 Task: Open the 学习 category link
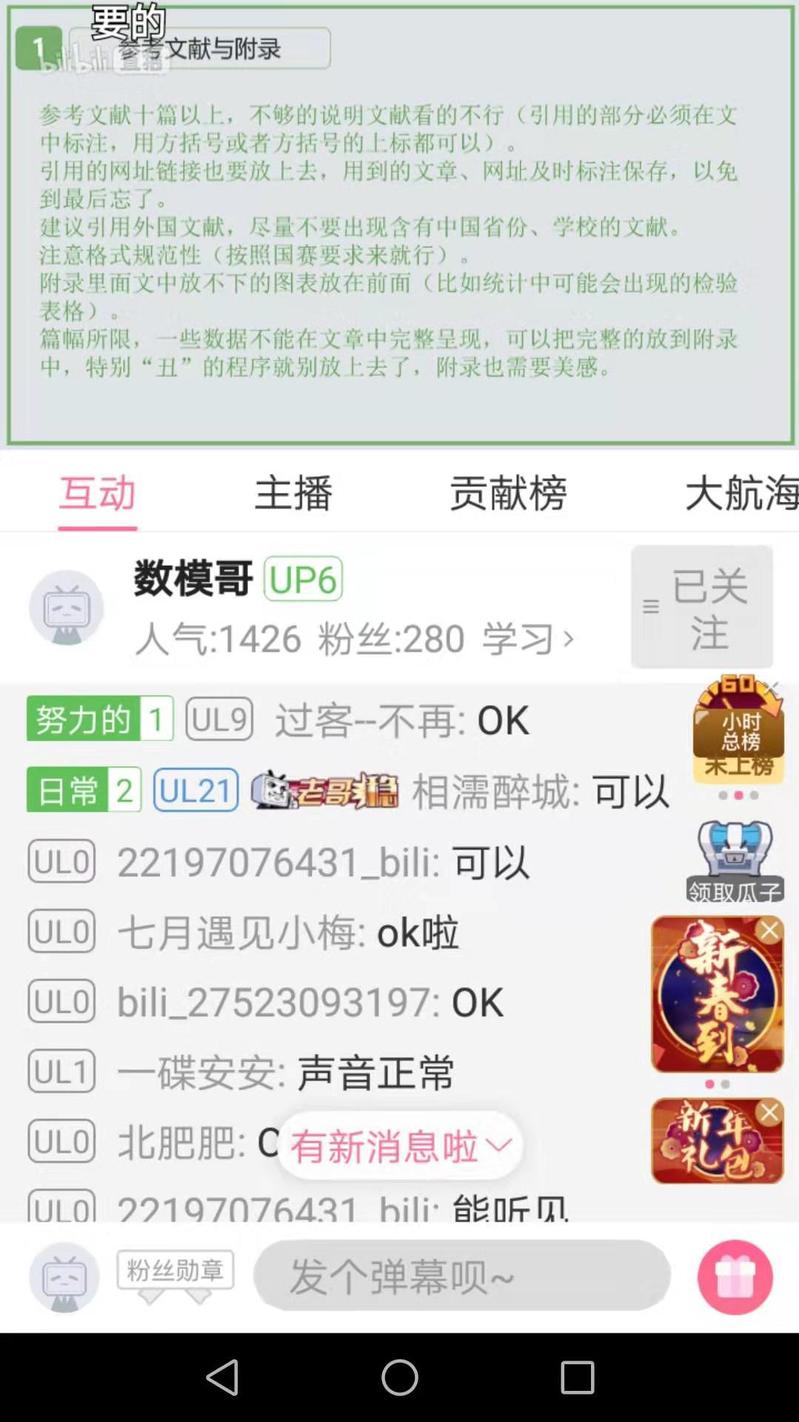527,638
